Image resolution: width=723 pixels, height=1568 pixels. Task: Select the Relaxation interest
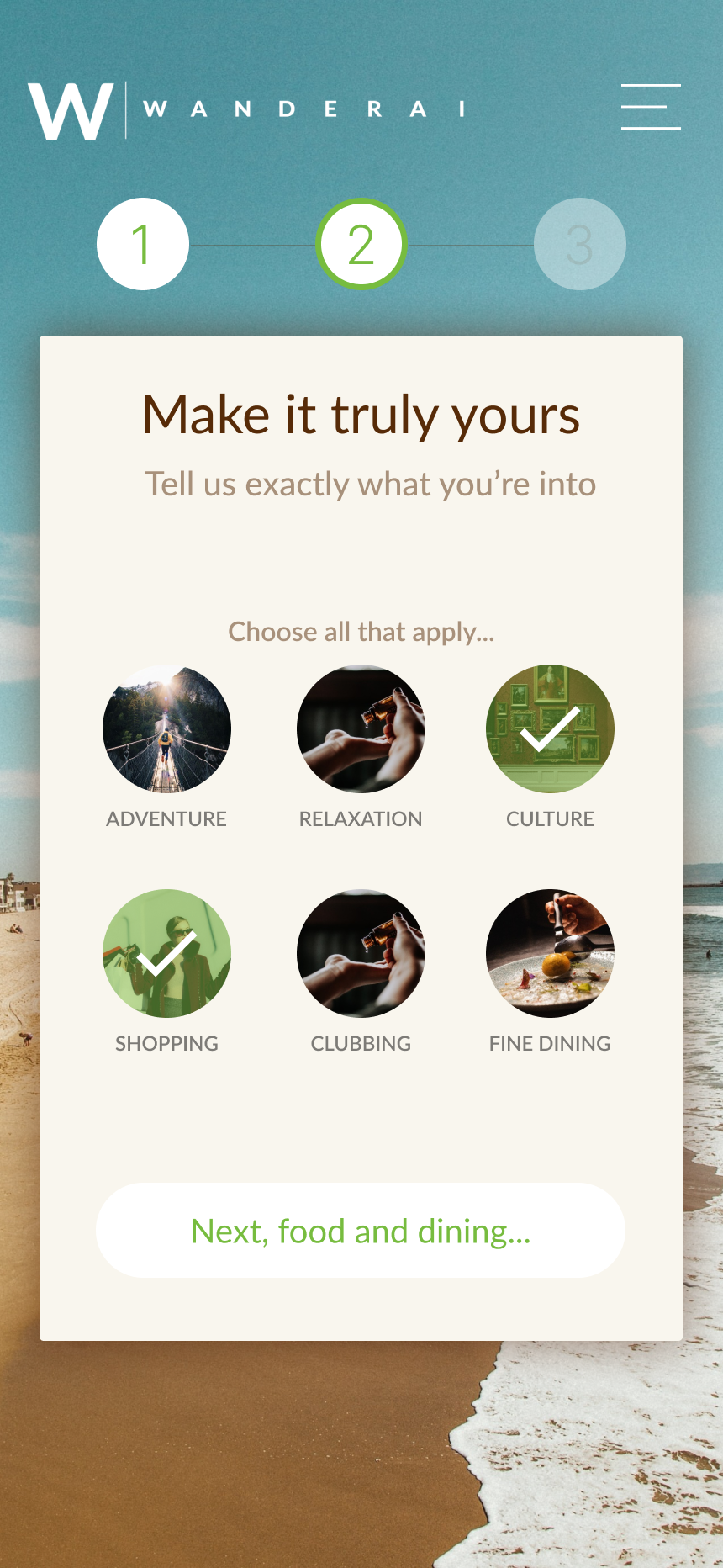click(361, 729)
